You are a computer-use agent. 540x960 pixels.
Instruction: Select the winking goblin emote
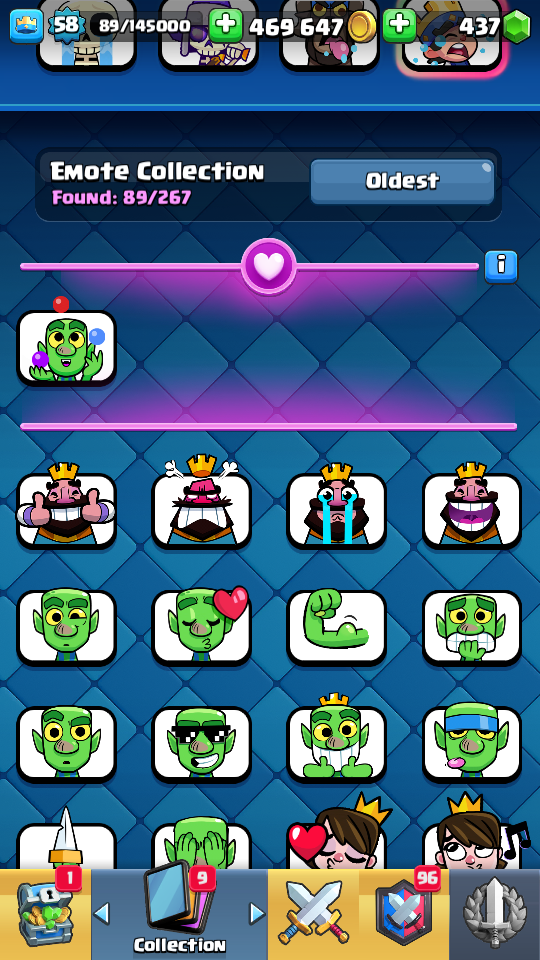(x=66, y=627)
